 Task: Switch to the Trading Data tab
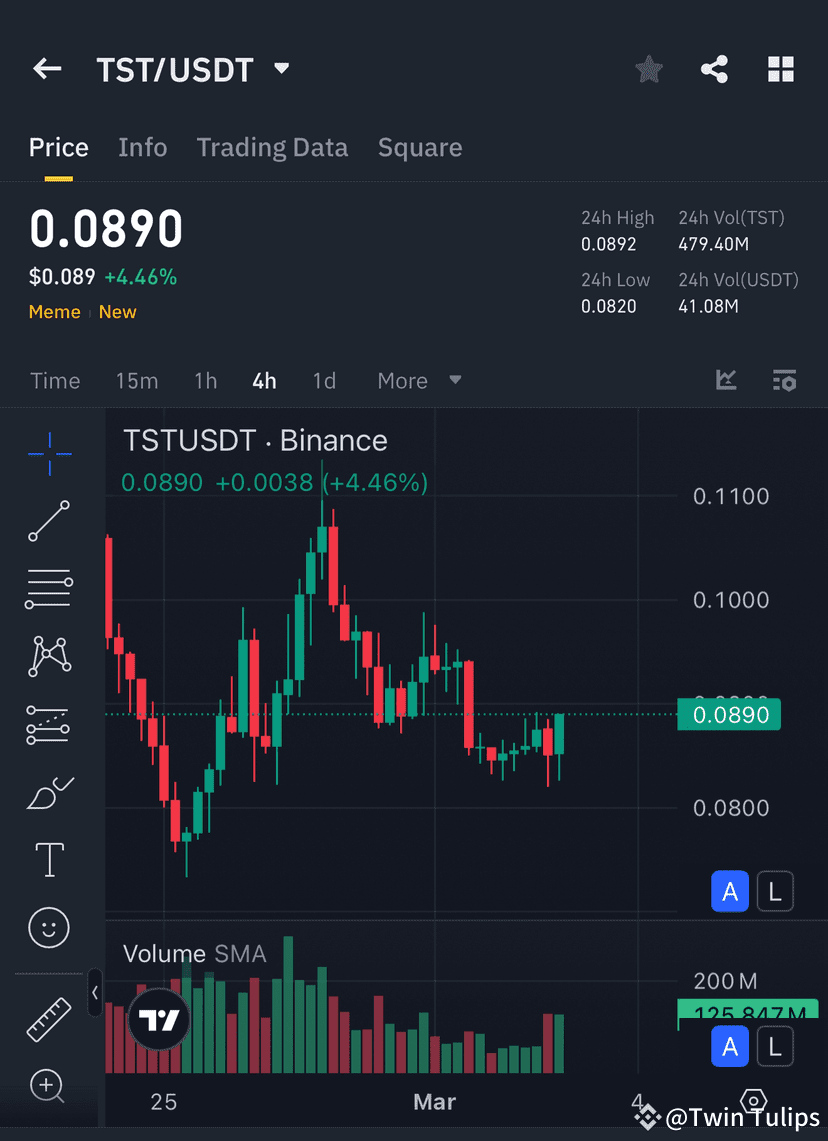click(x=272, y=147)
